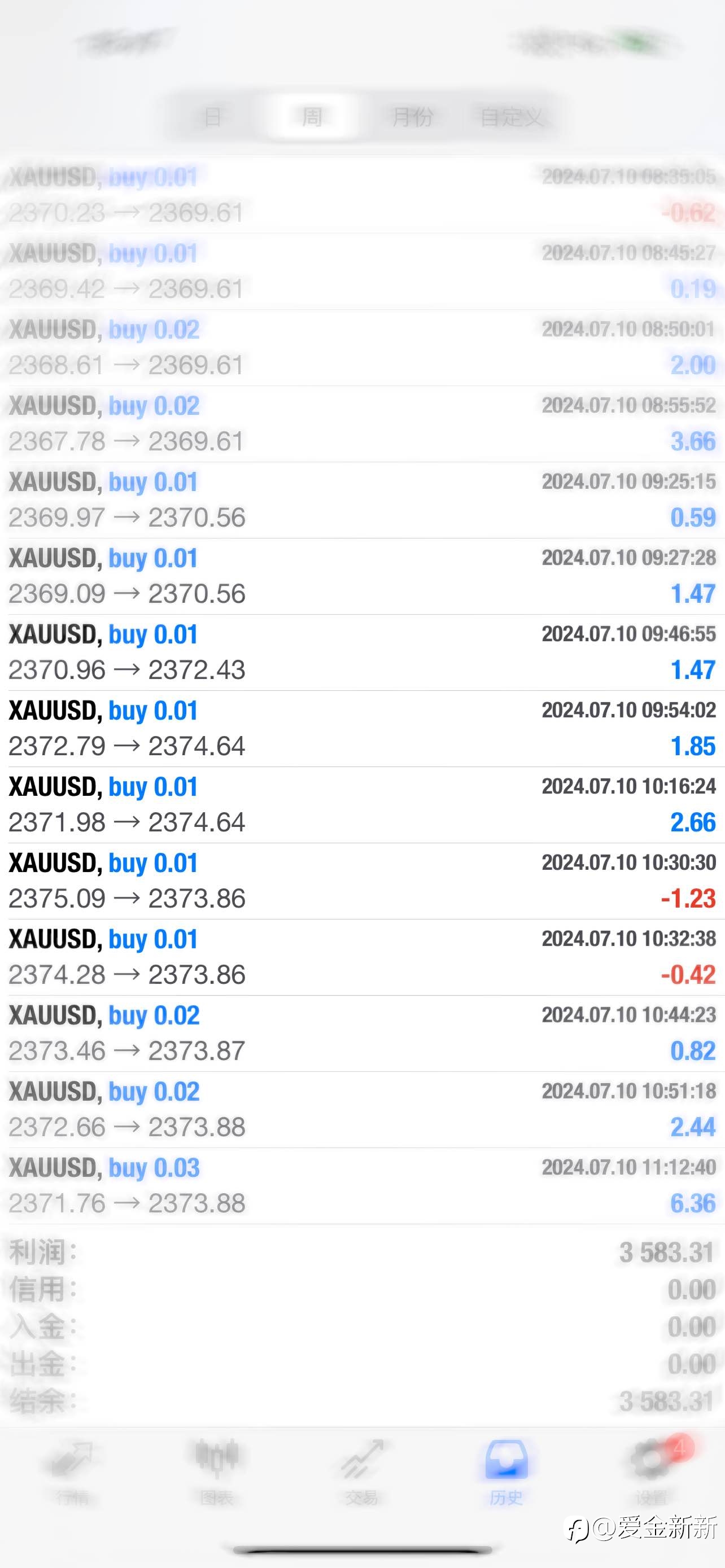This screenshot has height=1568, width=725.
Task: Expand the trade closed at 09:54:02
Action: point(362,728)
